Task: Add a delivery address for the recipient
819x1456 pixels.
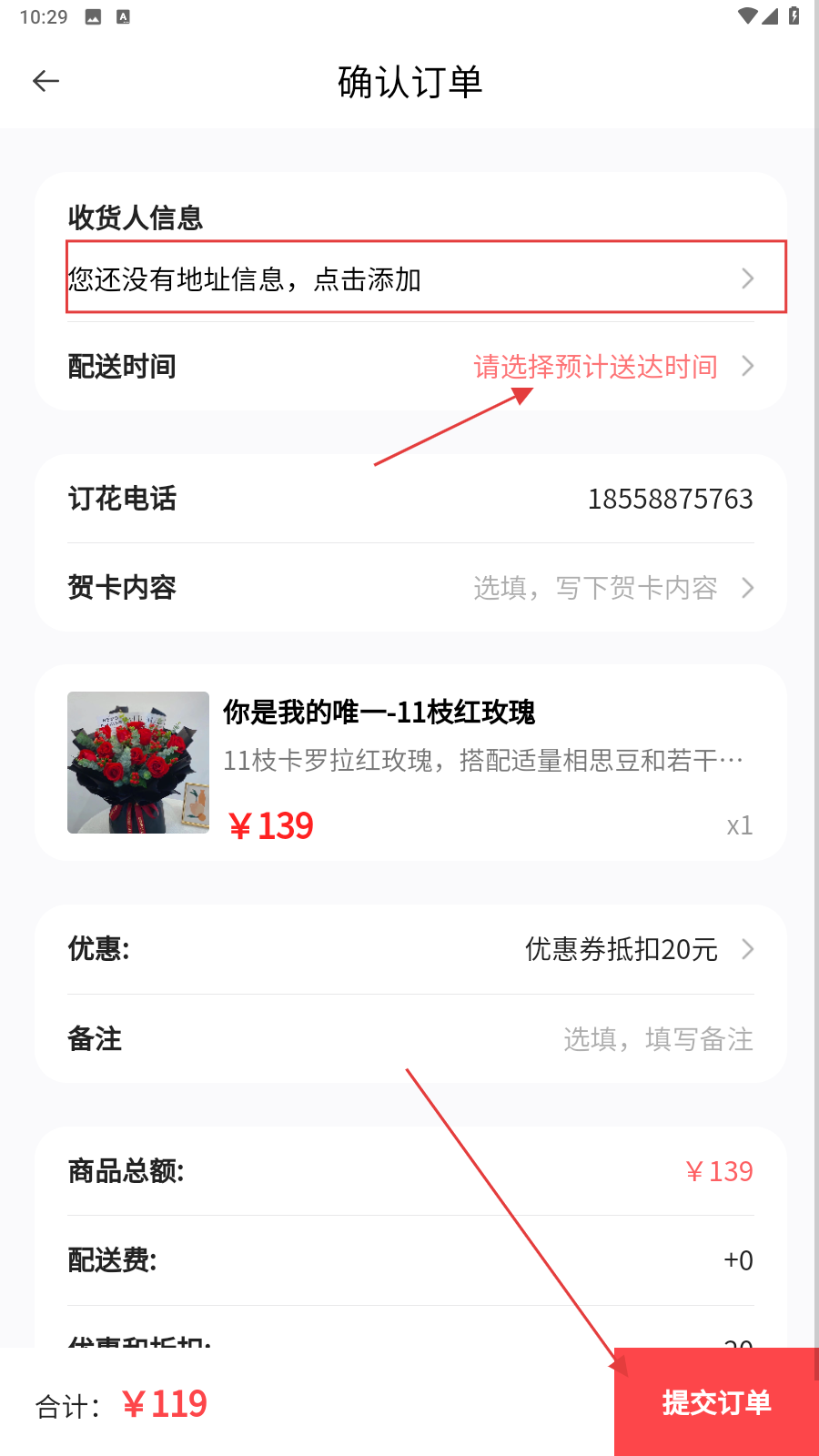Action: click(409, 278)
